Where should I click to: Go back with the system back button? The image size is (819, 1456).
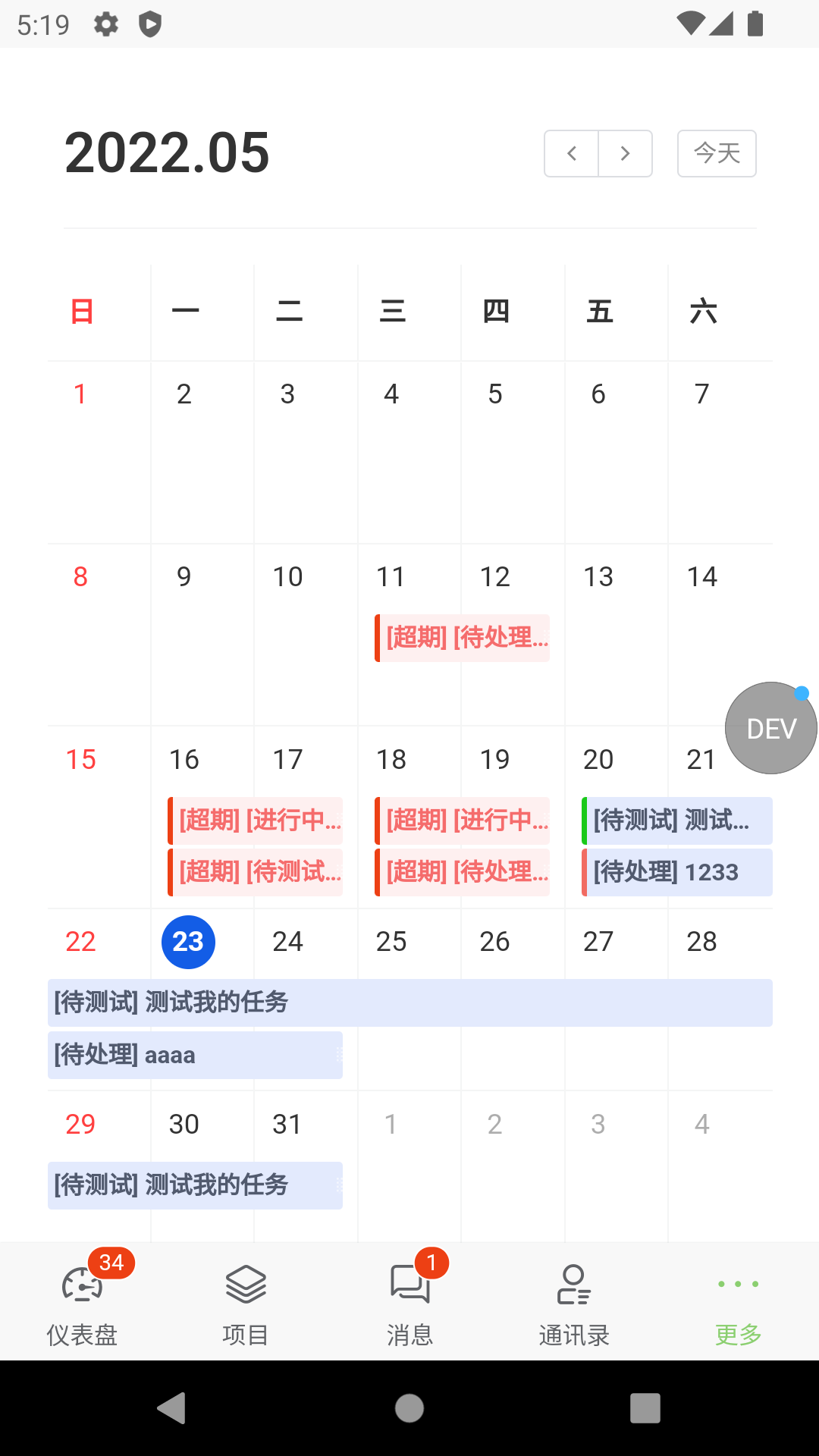point(172,1408)
